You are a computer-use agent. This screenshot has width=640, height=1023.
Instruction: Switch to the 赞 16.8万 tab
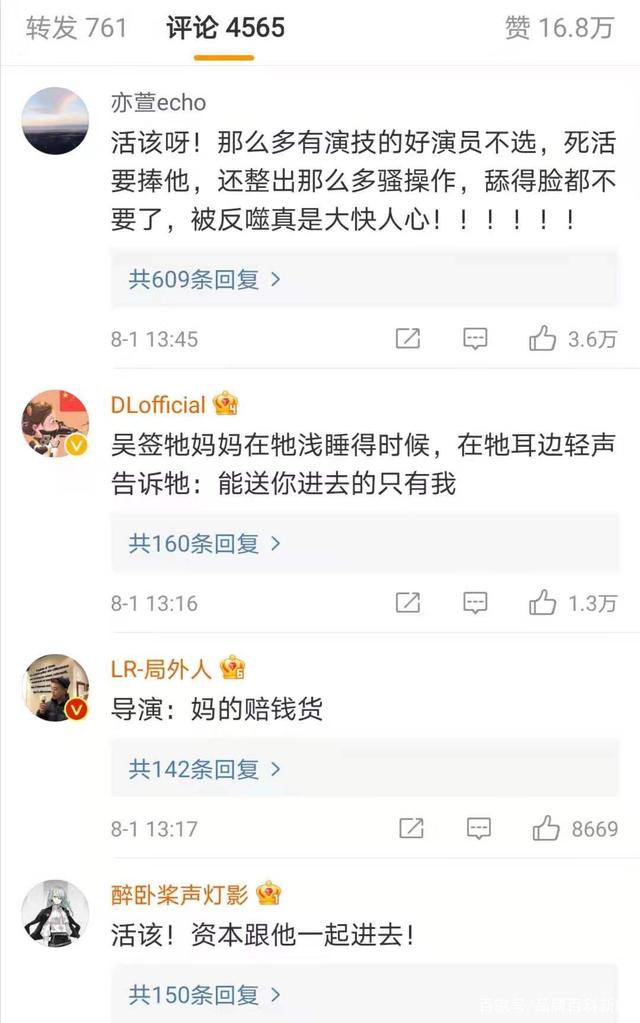[x=558, y=28]
